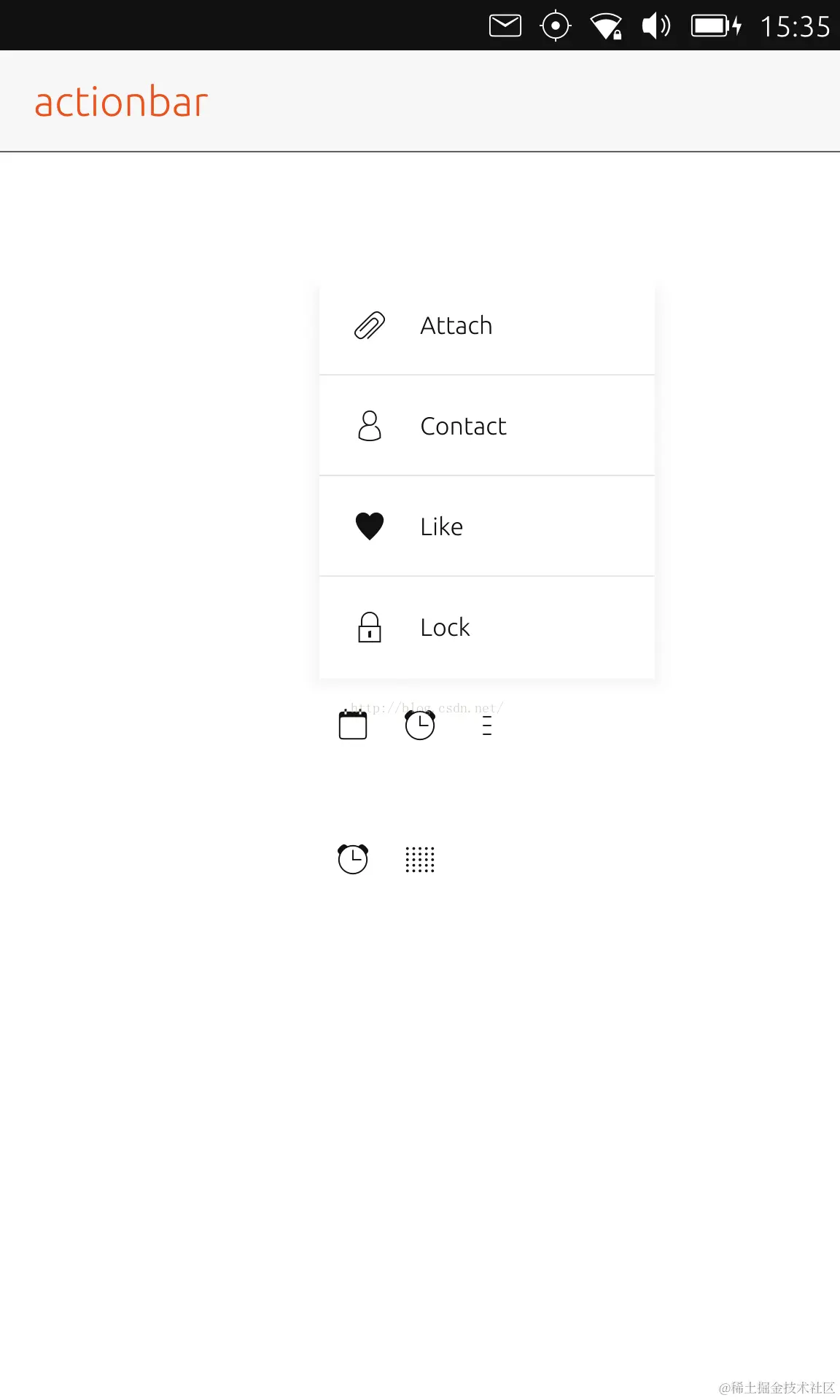This screenshot has width=840, height=1400.
Task: Open the calendar icon in the action bar
Action: tap(353, 726)
